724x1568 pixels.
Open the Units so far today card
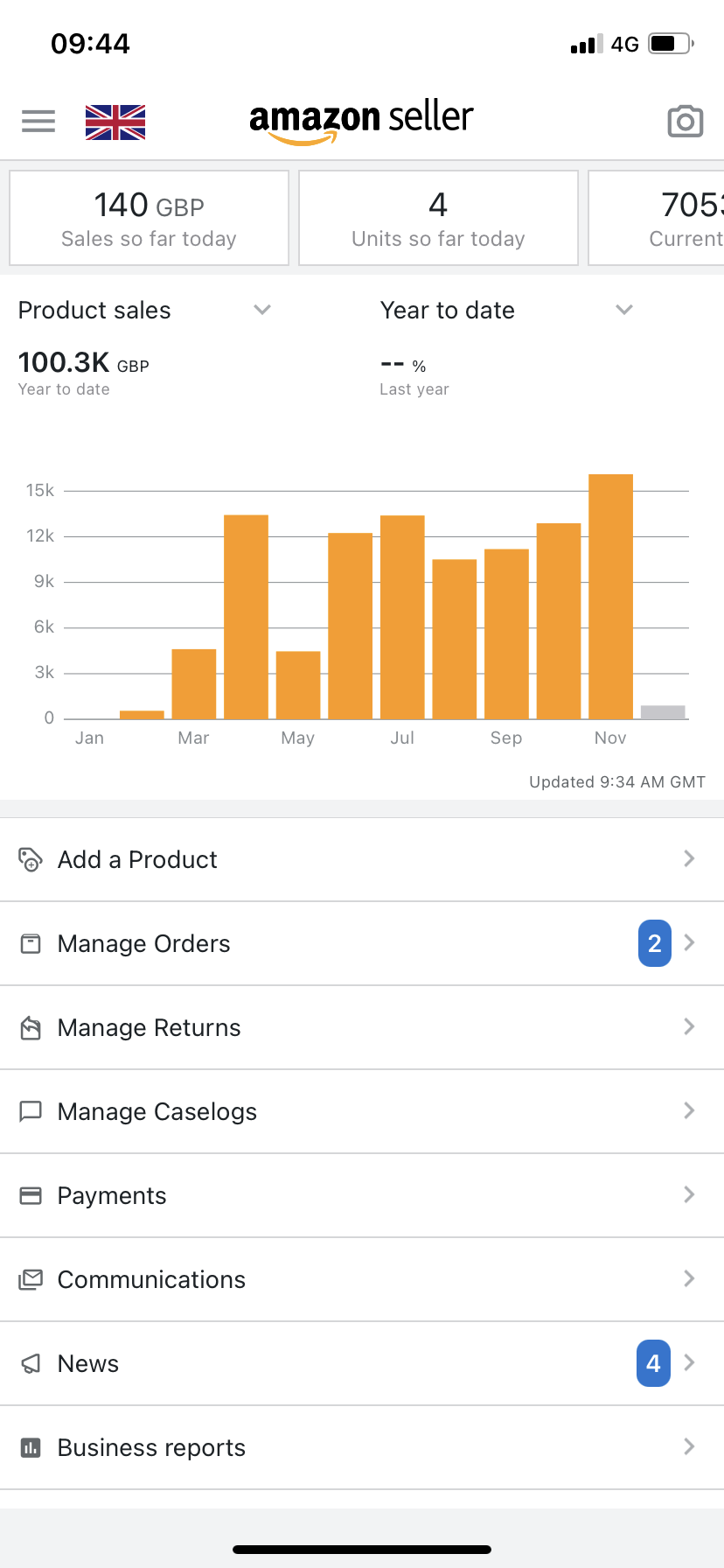(x=438, y=218)
